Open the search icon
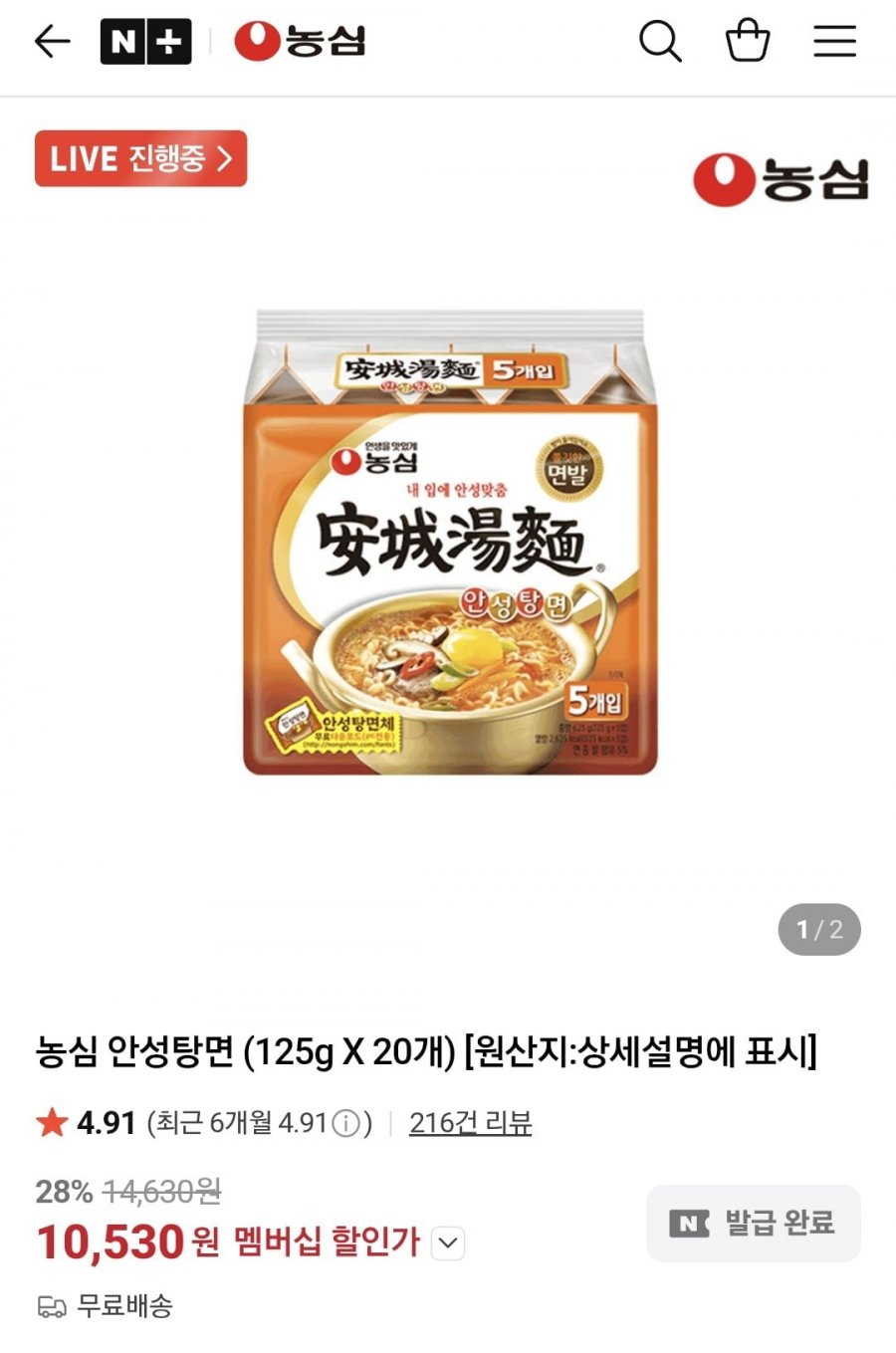896x1353 pixels. [x=659, y=42]
